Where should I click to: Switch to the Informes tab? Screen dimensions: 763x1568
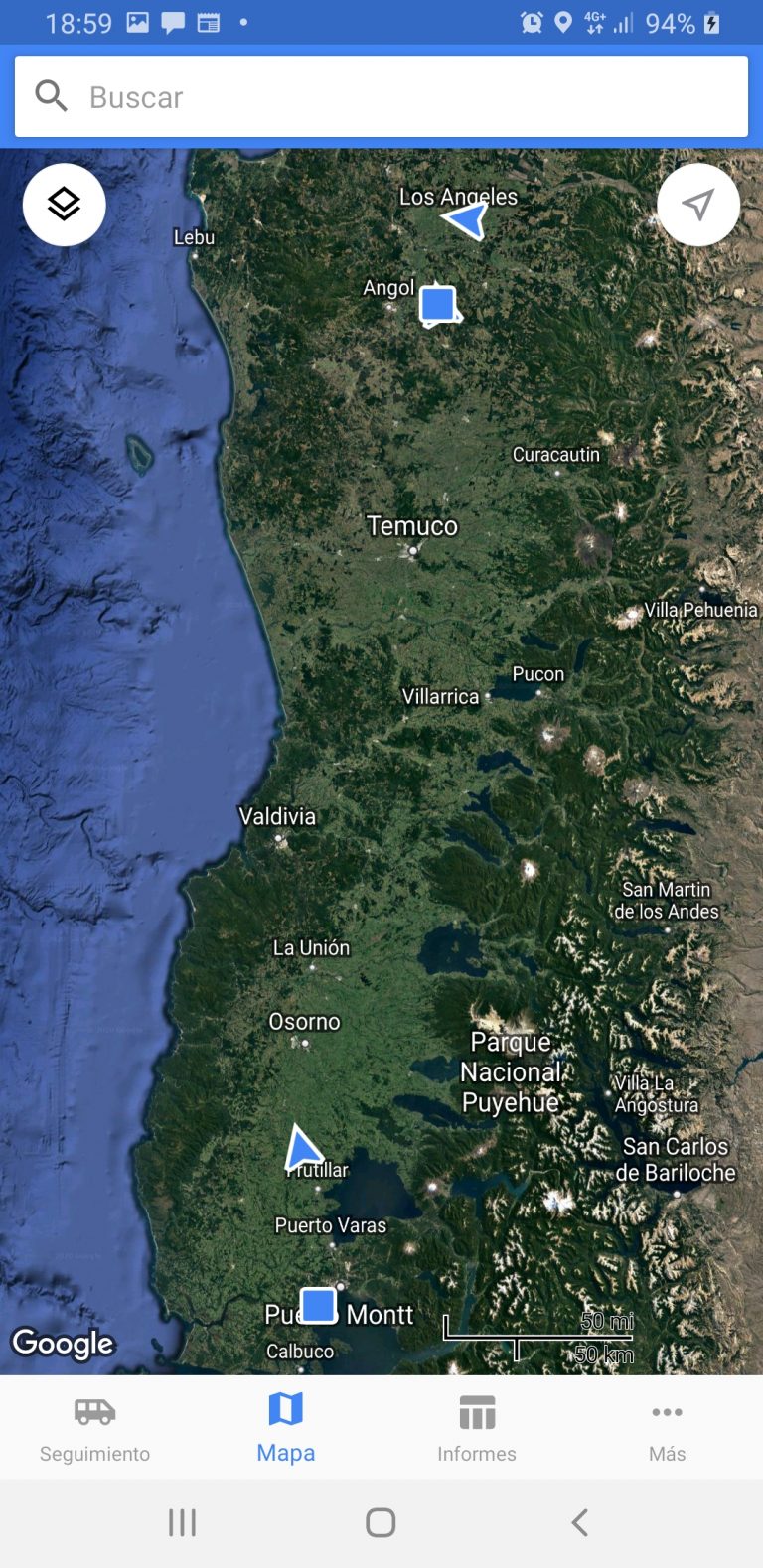477,1428
